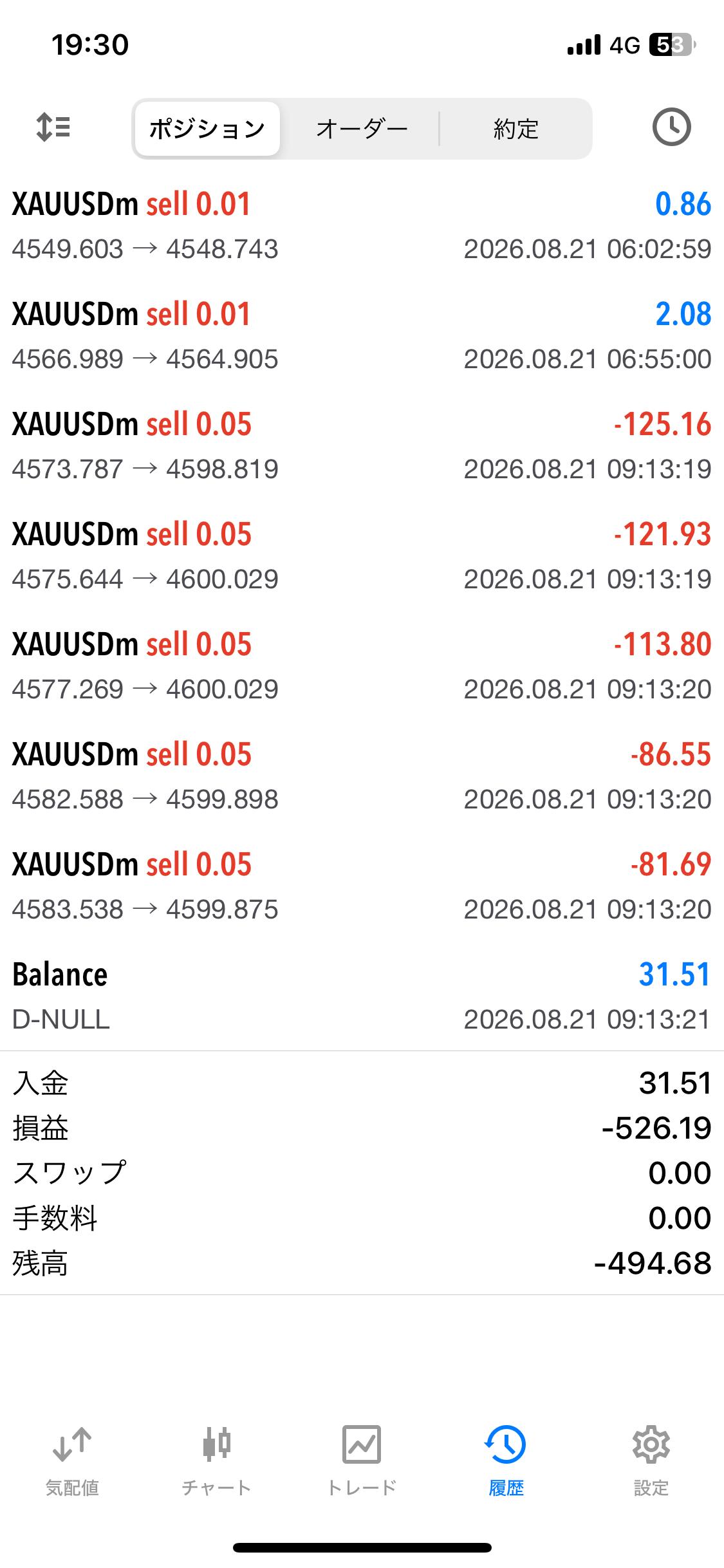The width and height of the screenshot is (724, 1568).
Task: Expand the trade with loss -125.16
Action: 362,446
